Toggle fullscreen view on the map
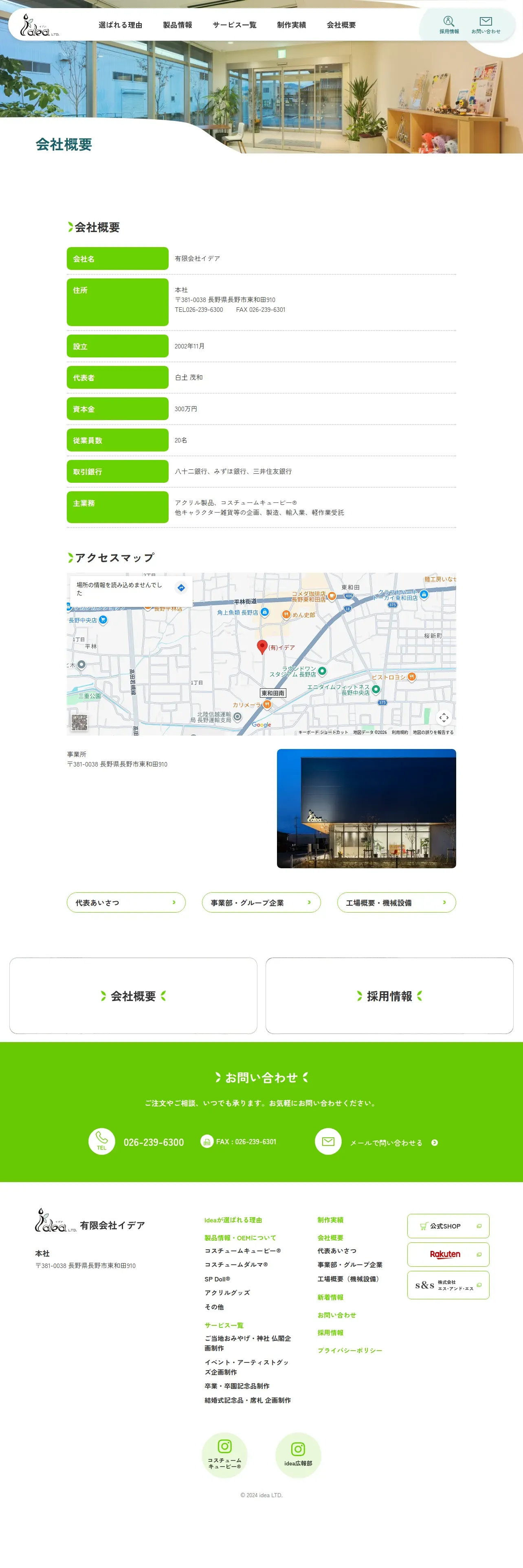 coord(444,718)
